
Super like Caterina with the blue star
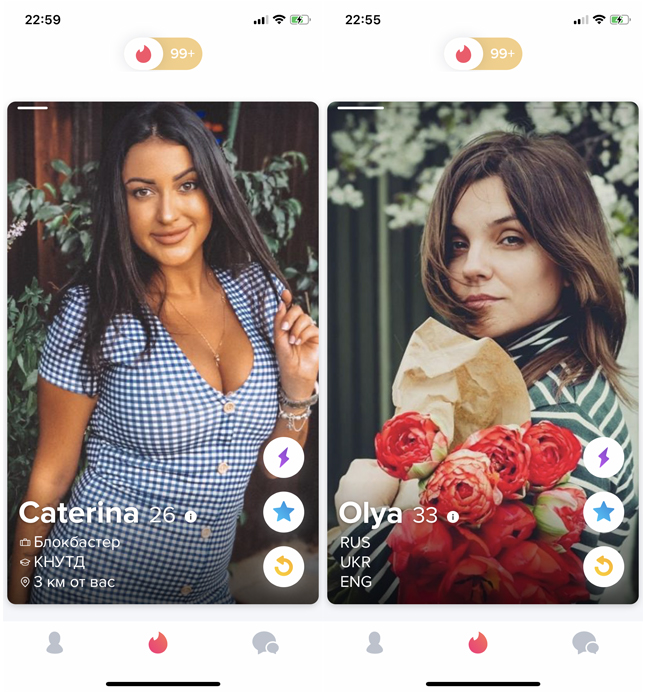click(283, 513)
